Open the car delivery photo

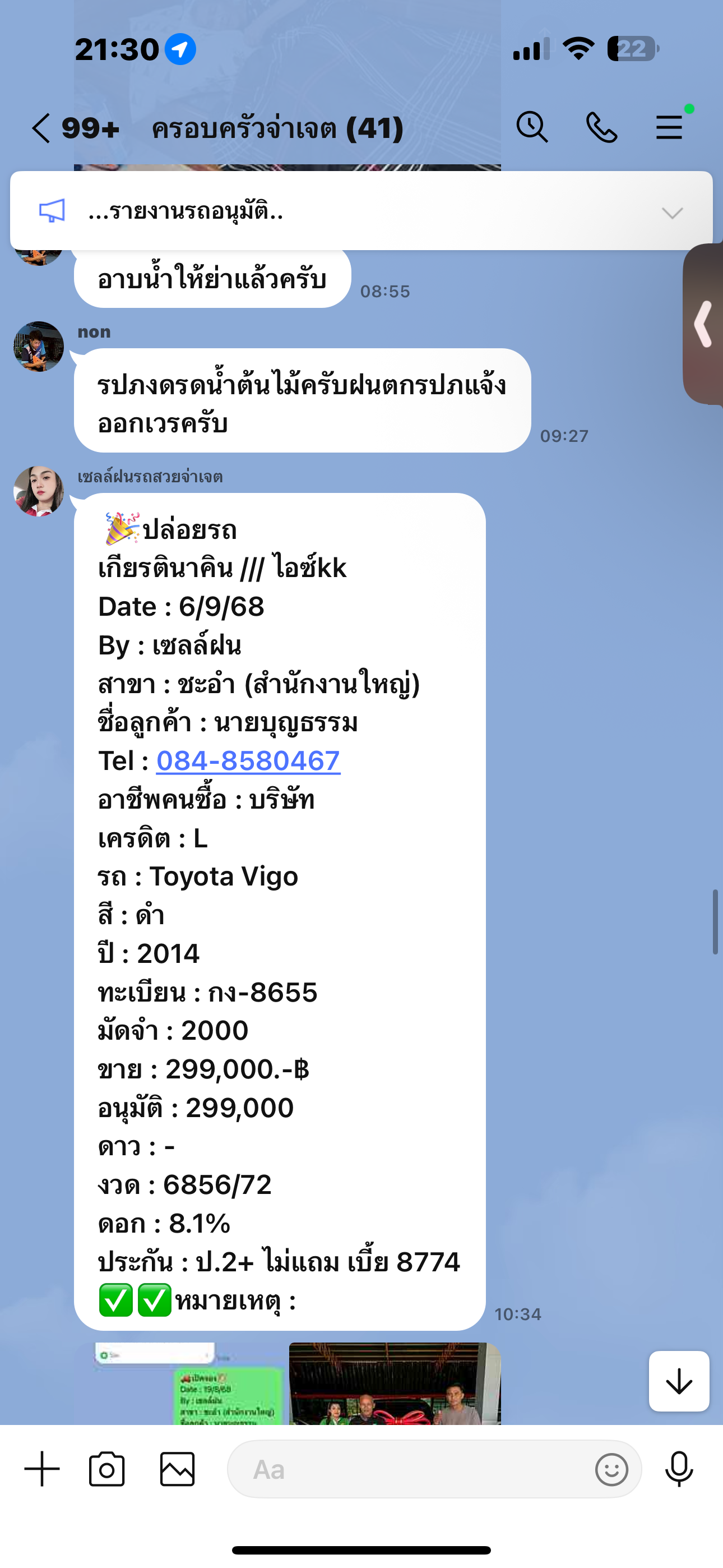point(395,1383)
